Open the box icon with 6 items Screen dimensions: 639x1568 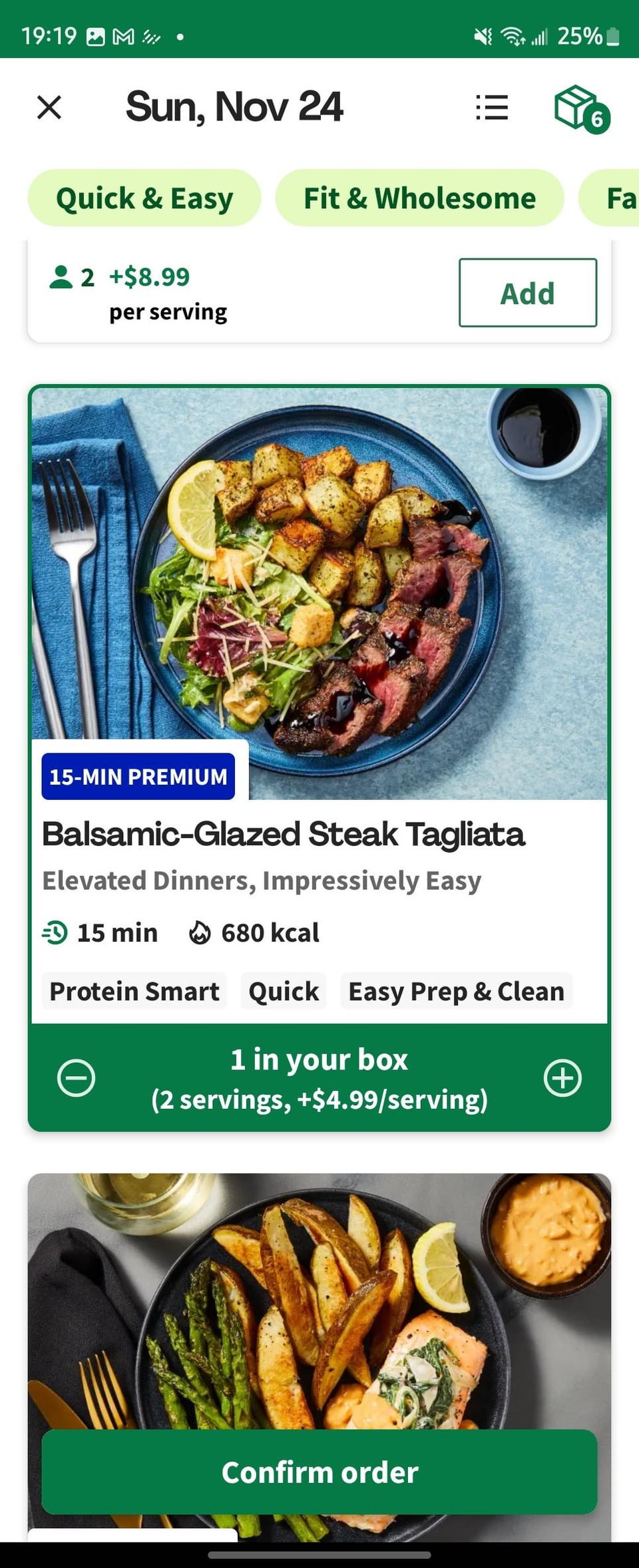click(x=580, y=108)
